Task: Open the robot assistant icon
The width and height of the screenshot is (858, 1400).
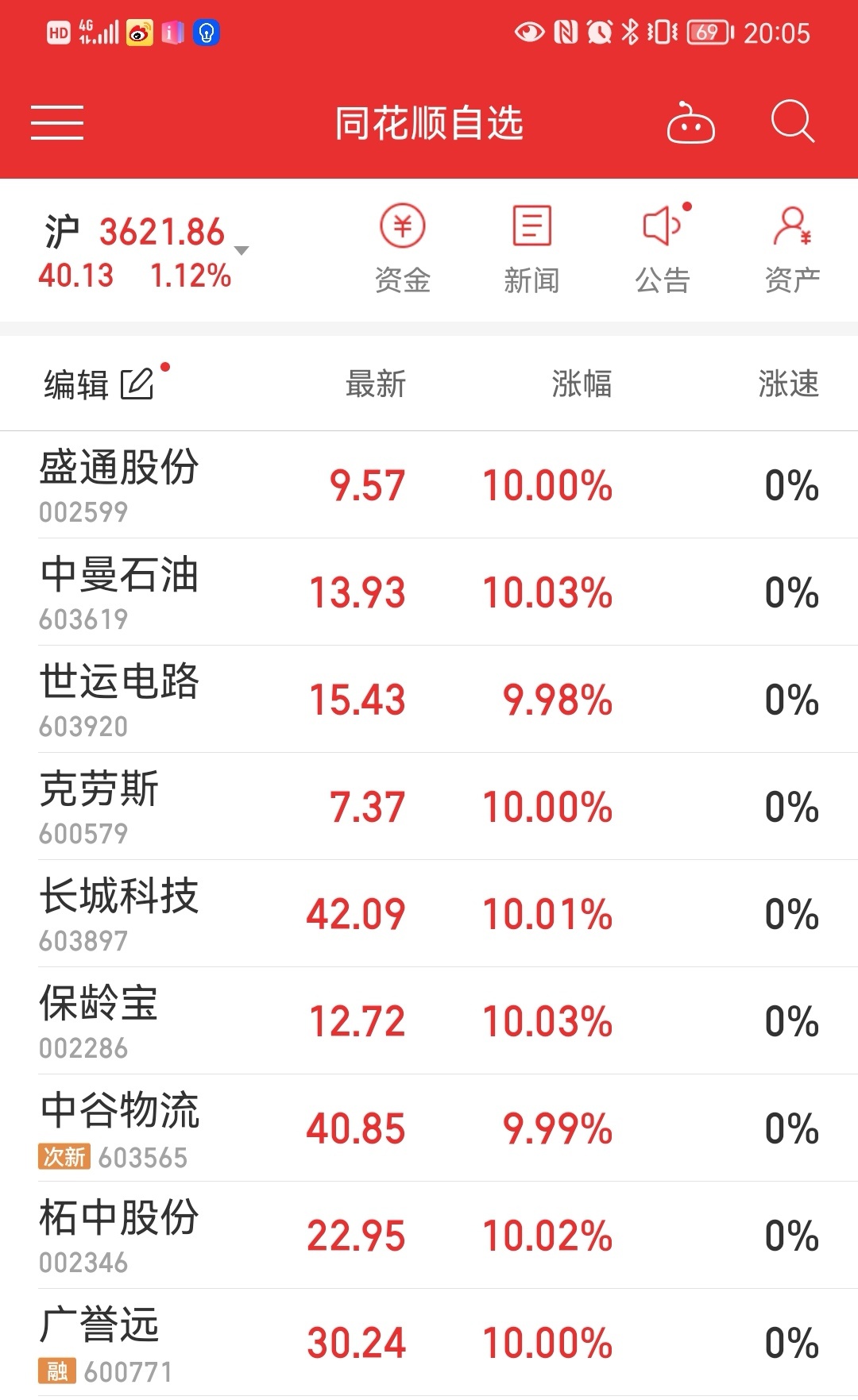Action: (x=690, y=123)
